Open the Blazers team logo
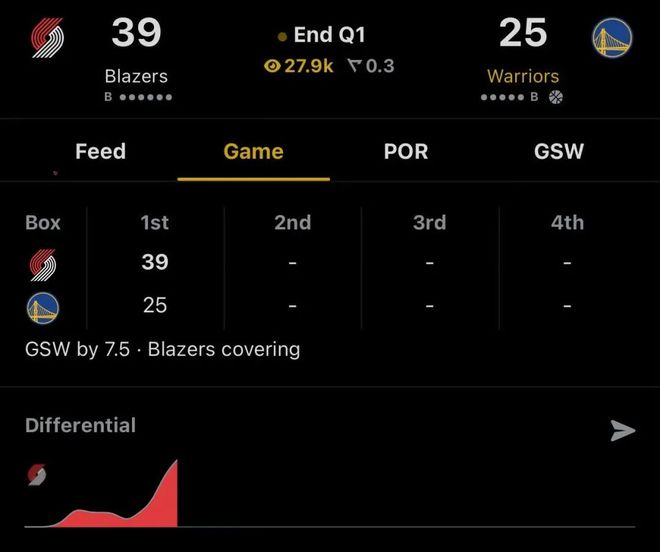 point(46,39)
